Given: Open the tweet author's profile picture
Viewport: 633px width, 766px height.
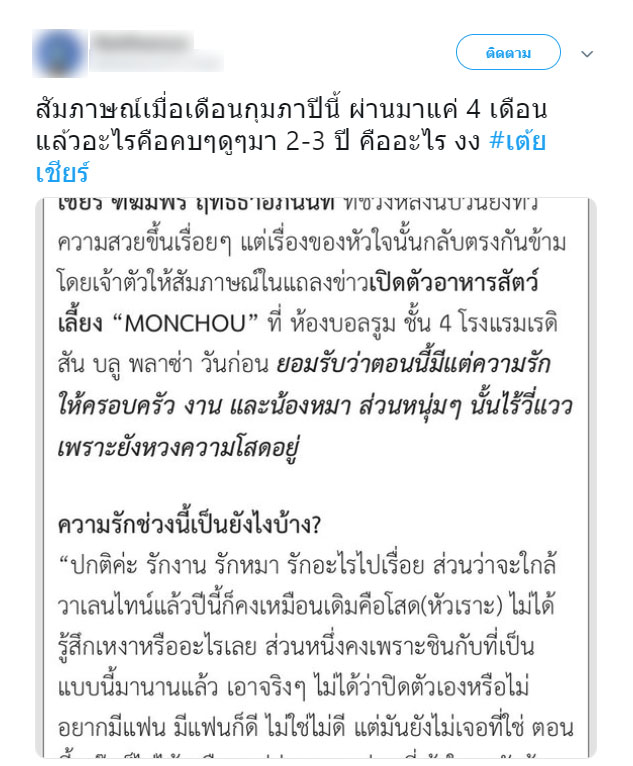Looking at the screenshot, I should (59, 54).
